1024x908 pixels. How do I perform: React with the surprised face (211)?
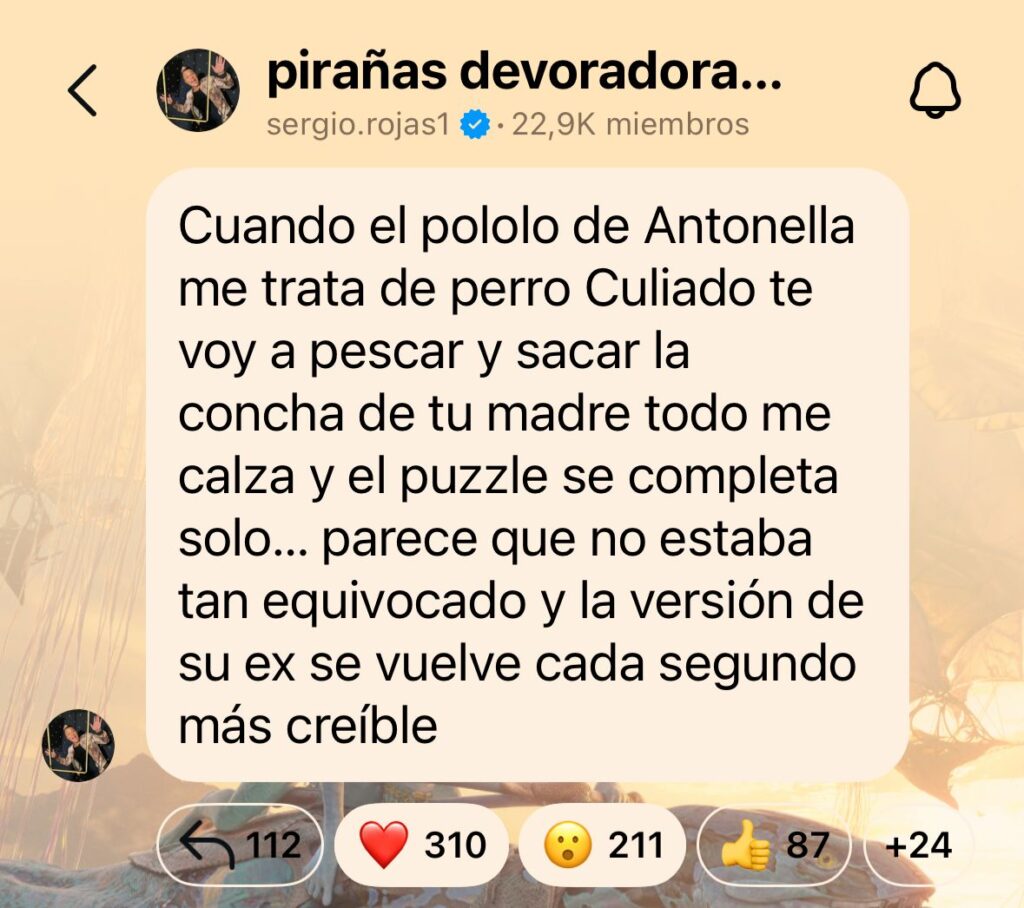[603, 846]
